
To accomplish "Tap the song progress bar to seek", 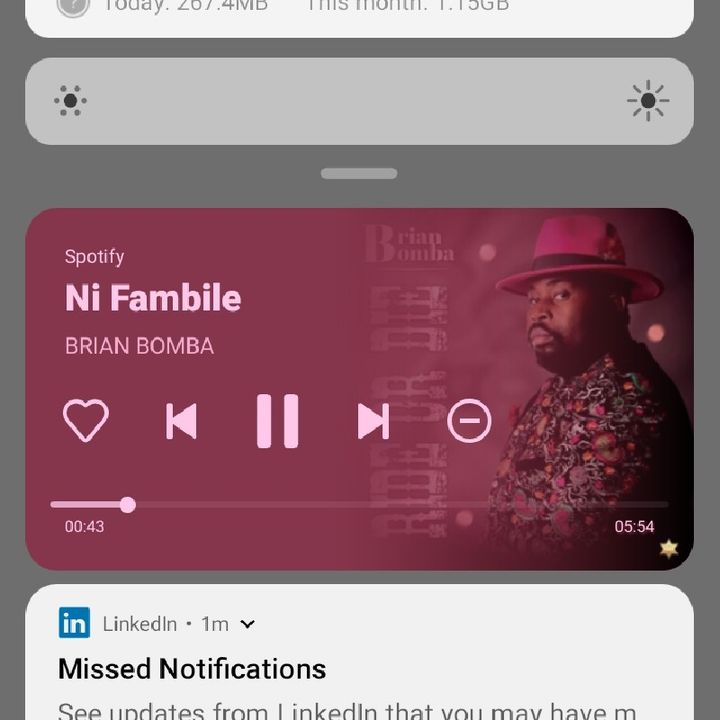I will 359,505.
